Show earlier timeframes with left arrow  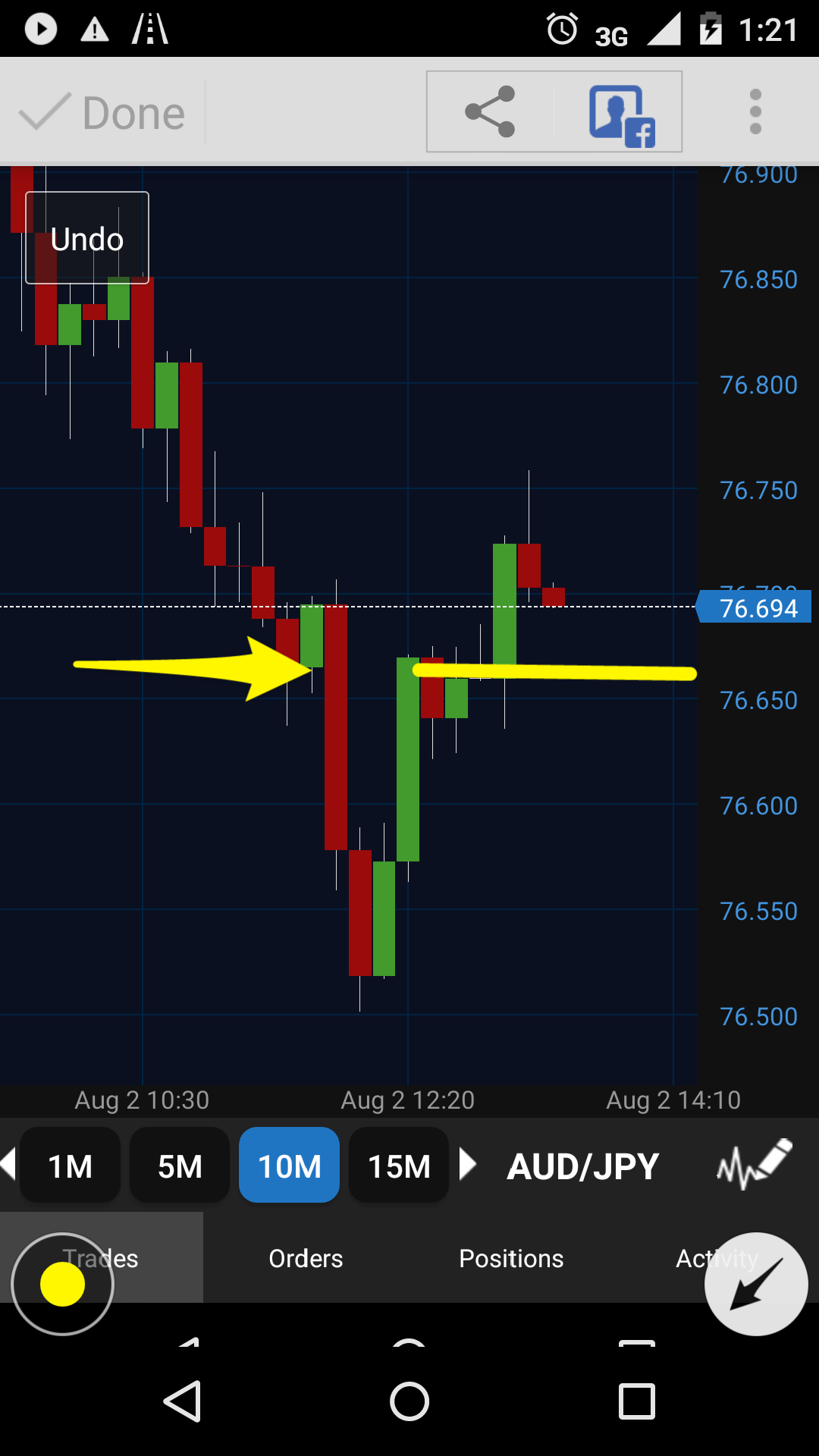(8, 1164)
